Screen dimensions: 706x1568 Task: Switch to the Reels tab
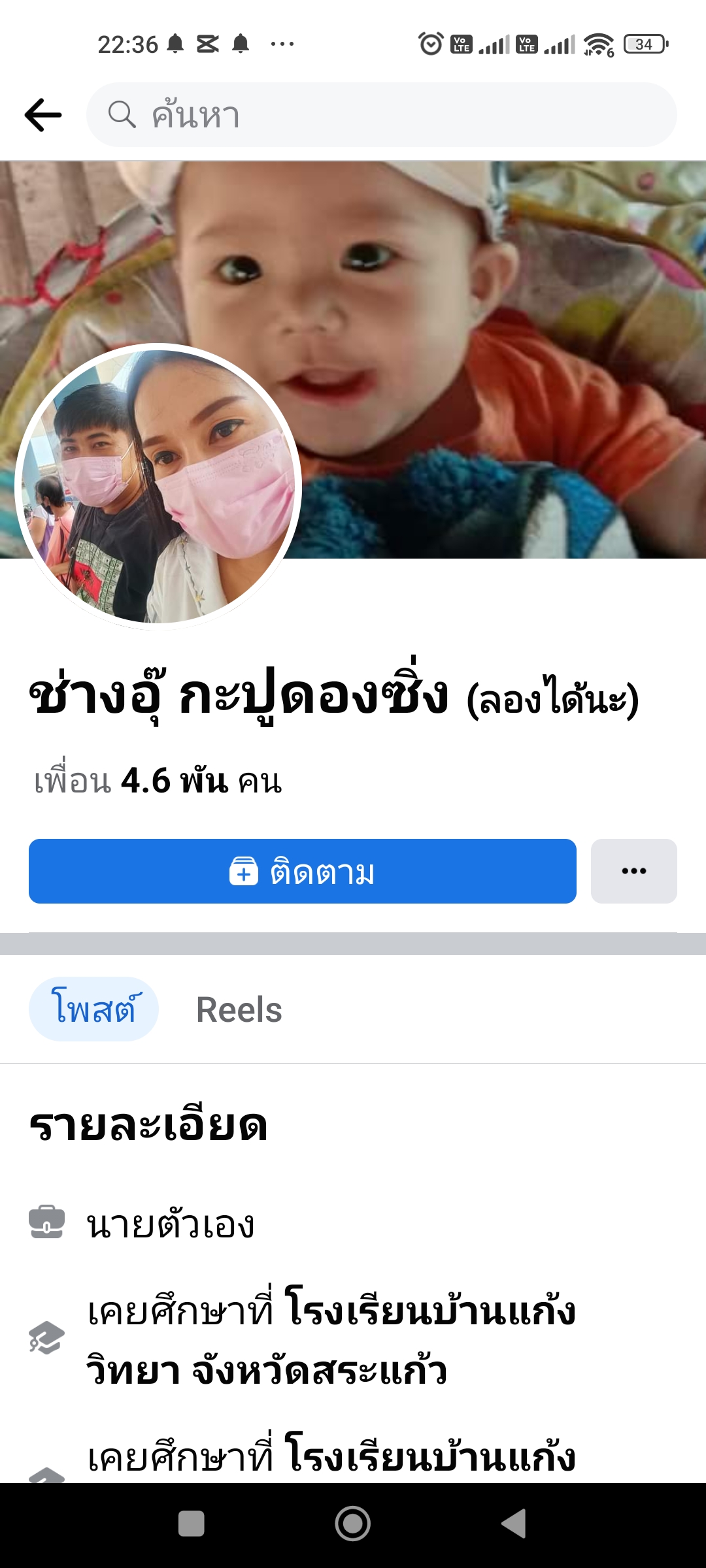(x=239, y=1010)
